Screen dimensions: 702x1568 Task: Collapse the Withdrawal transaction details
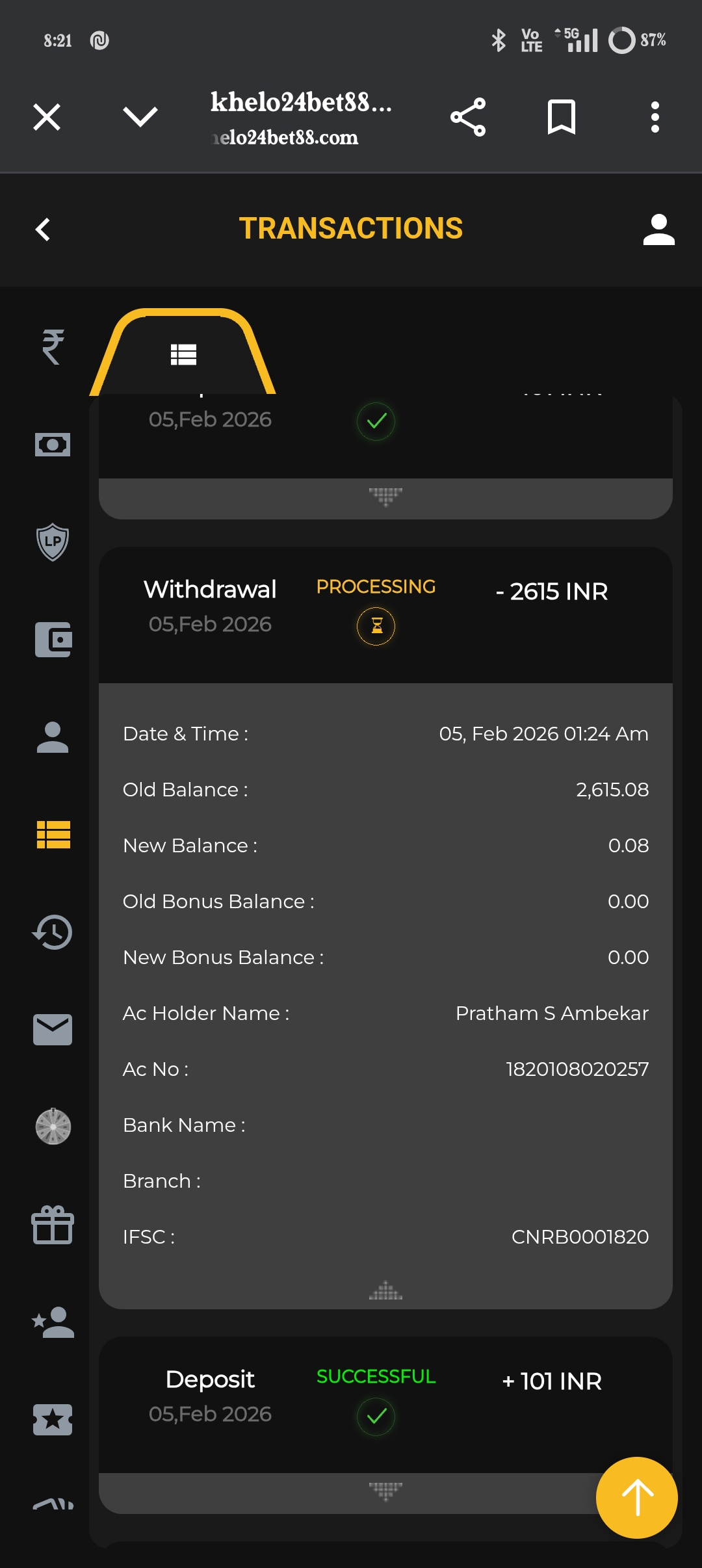(x=385, y=1290)
